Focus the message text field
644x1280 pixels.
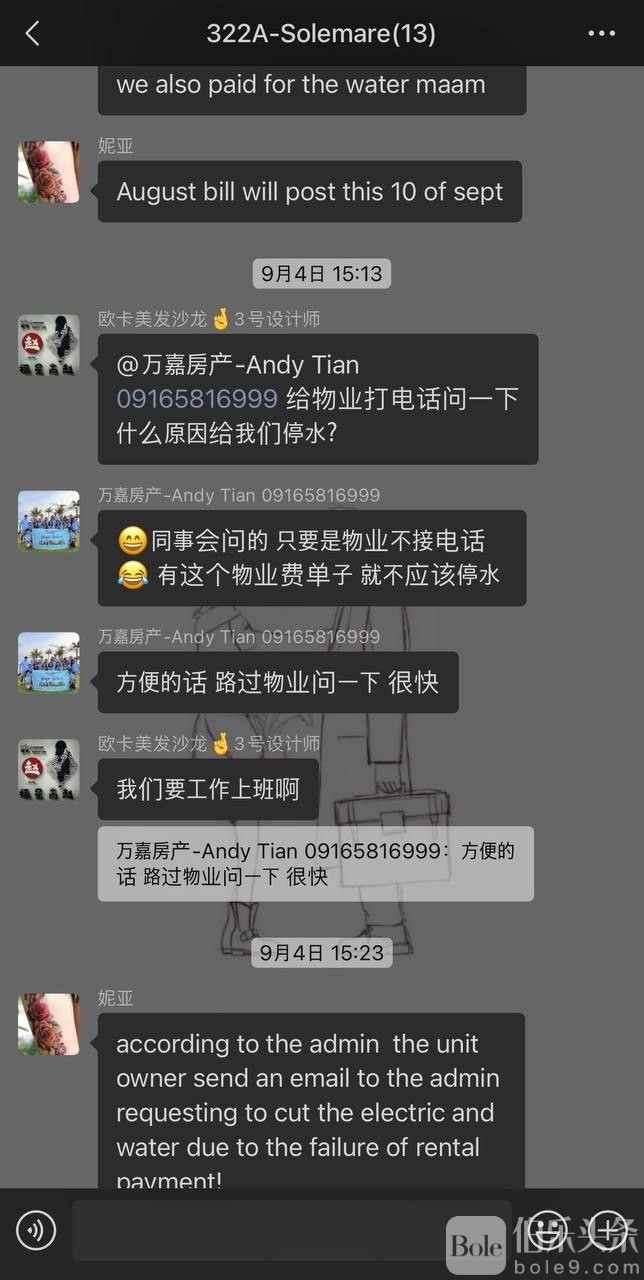290,1229
